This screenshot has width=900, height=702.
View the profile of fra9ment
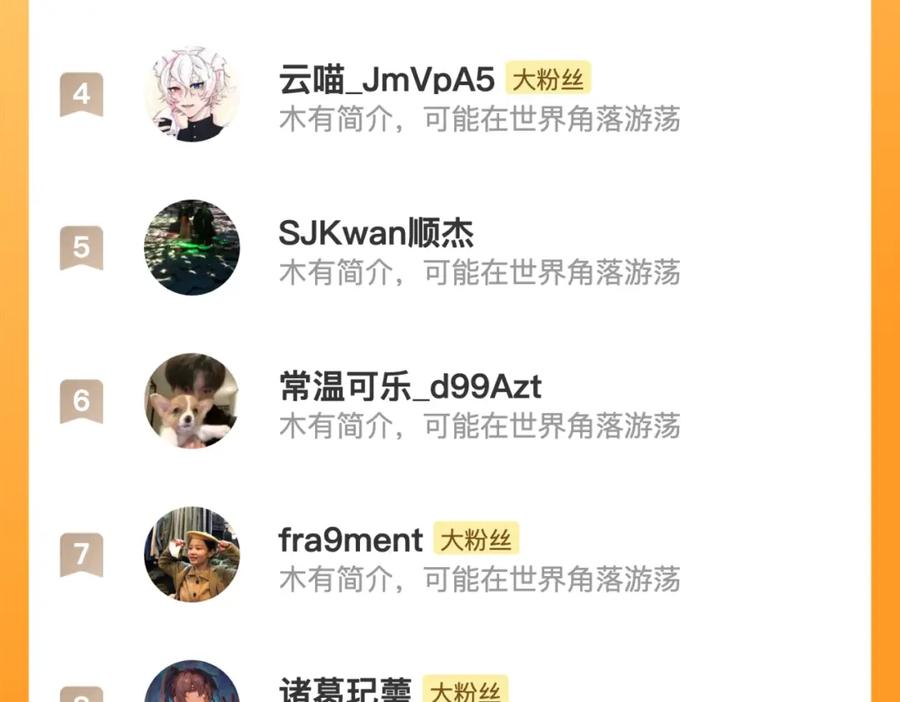350,540
